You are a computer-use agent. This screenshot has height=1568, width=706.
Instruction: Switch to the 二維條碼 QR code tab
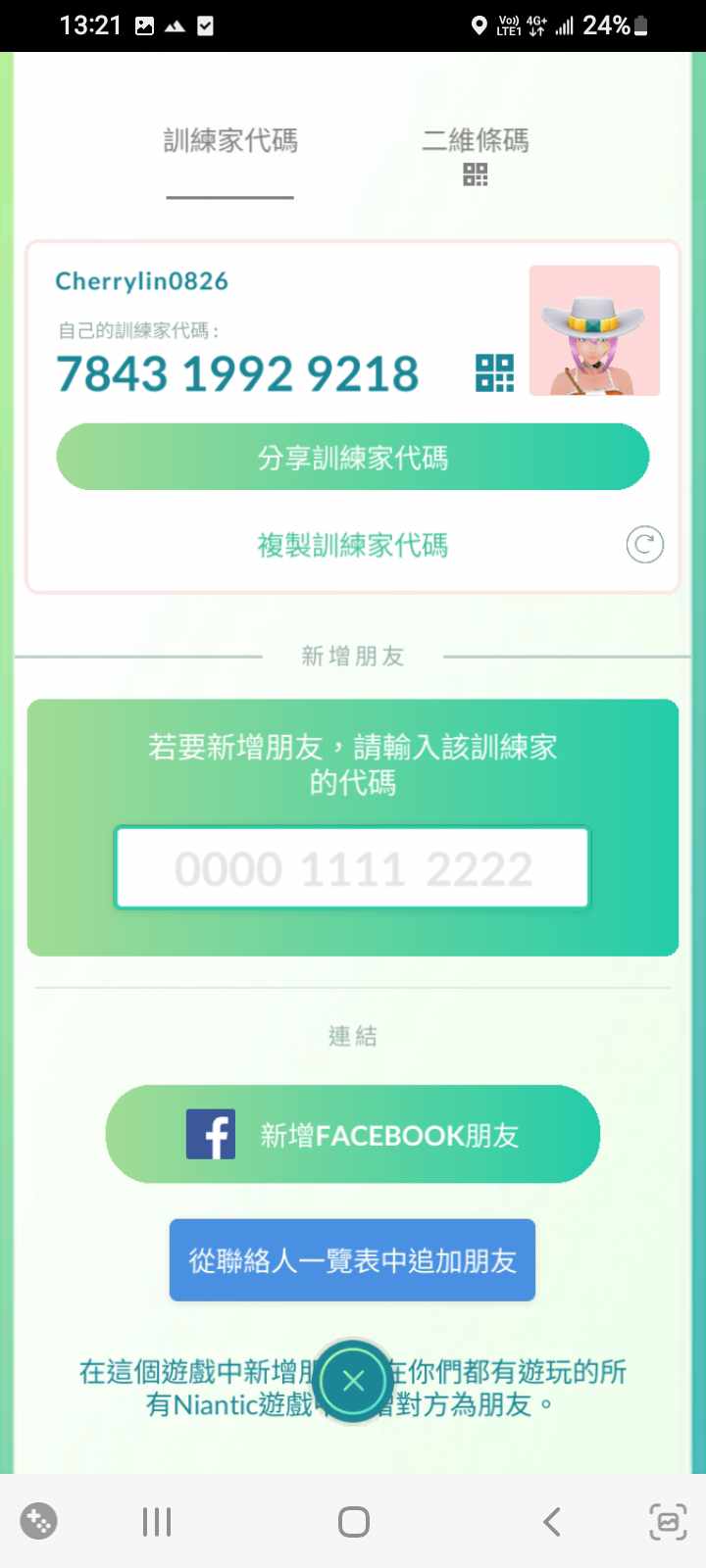(x=476, y=154)
